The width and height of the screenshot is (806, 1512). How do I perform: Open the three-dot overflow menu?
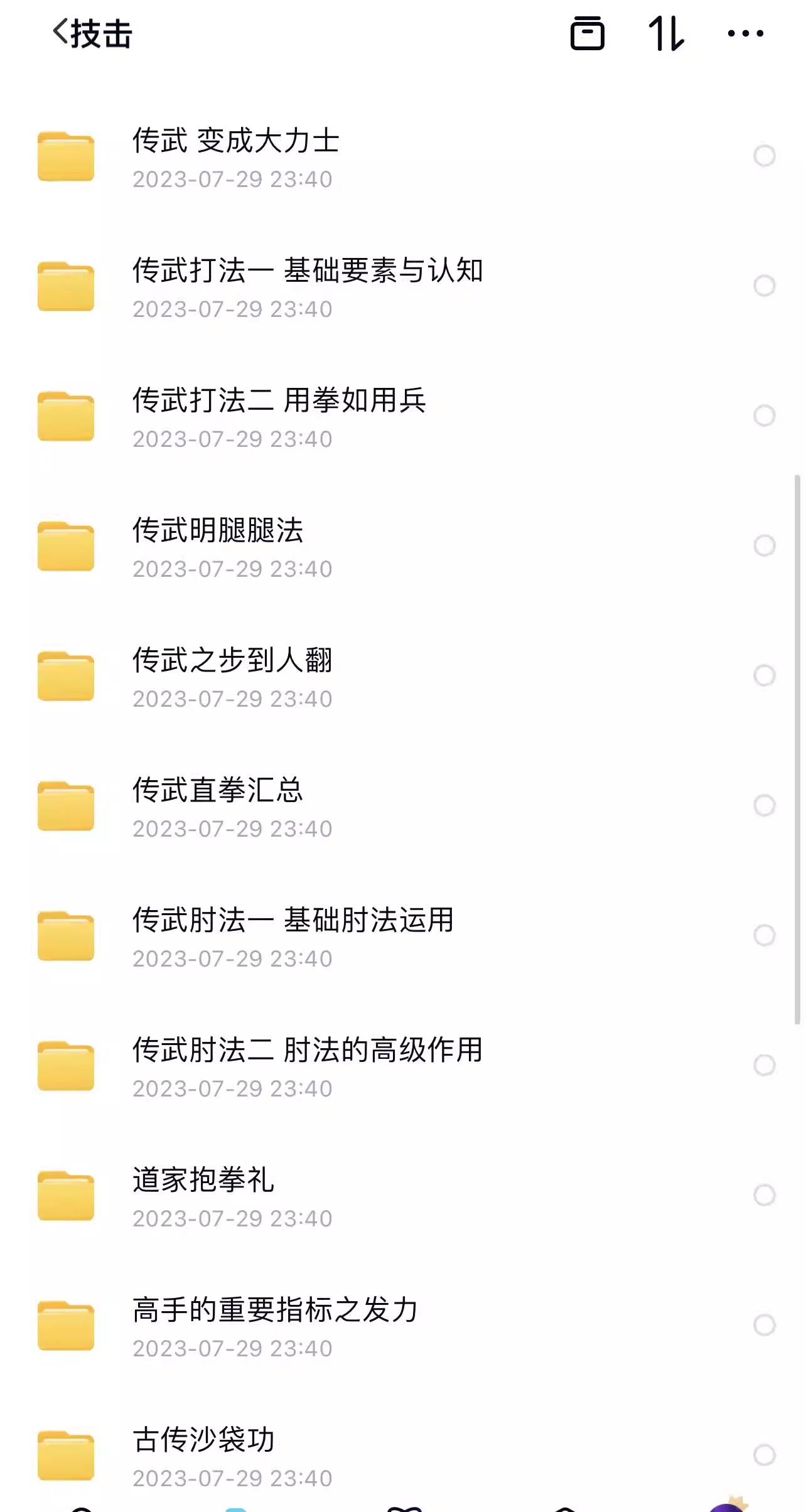click(745, 33)
